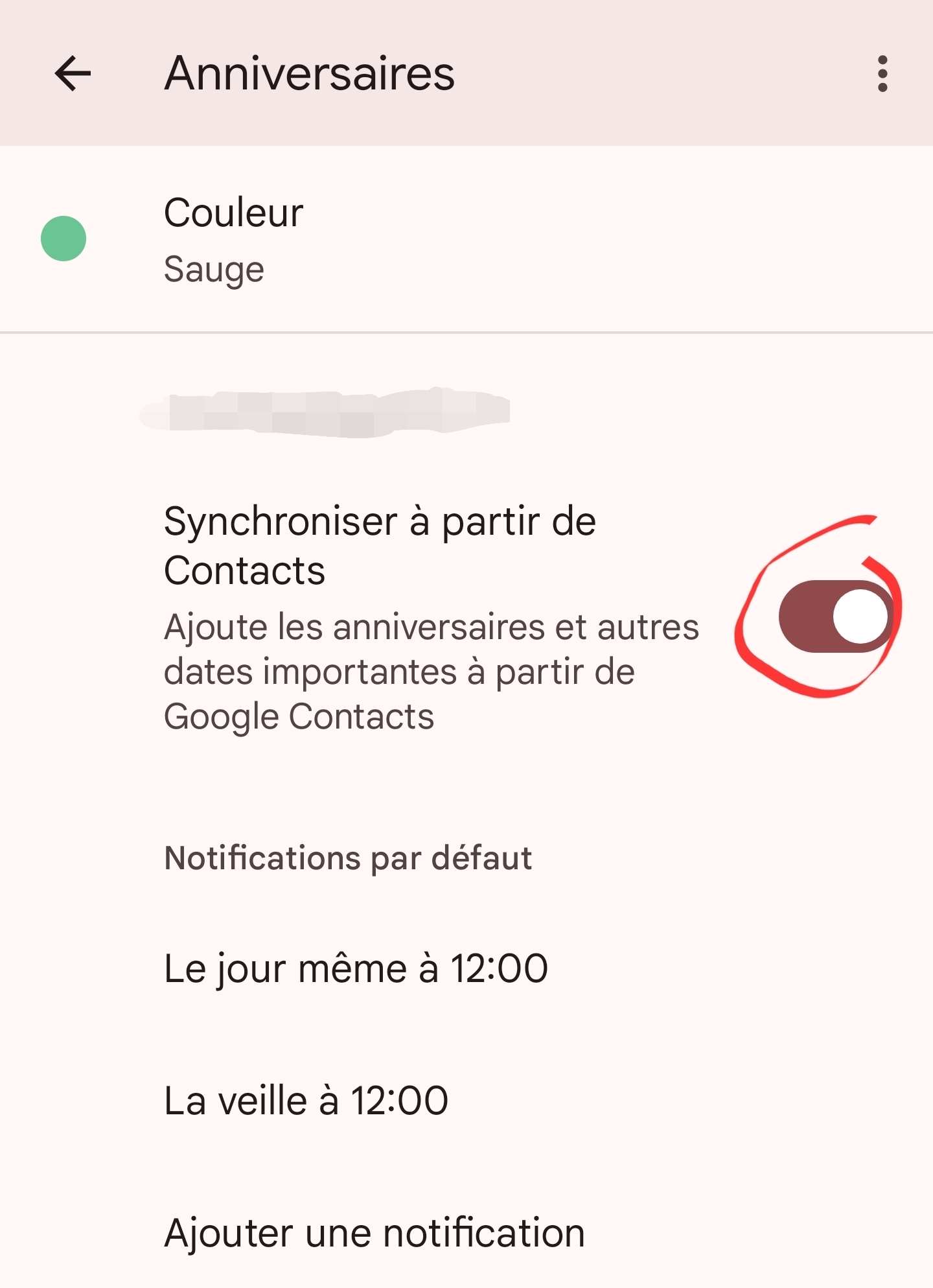
Task: Disable Synchroniser à partir de Contacts
Action: tap(835, 616)
